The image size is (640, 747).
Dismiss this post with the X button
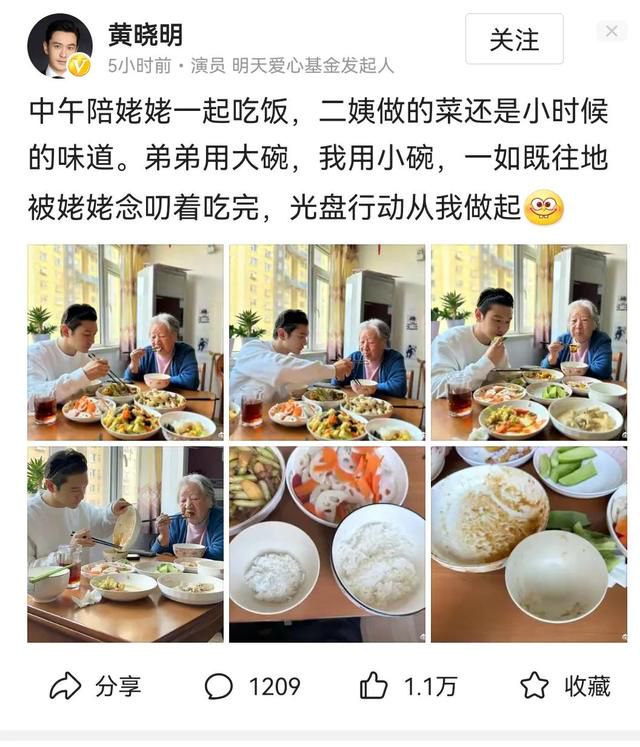pyautogui.click(x=611, y=31)
